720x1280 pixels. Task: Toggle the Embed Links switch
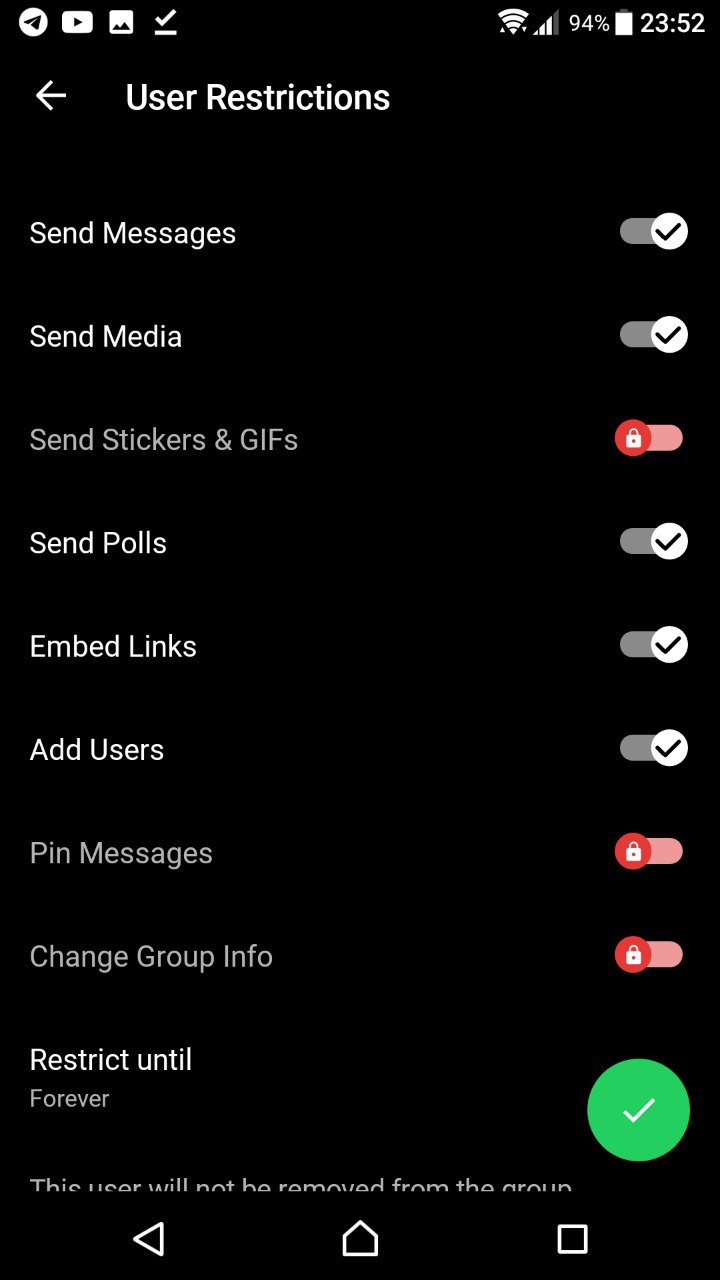654,645
